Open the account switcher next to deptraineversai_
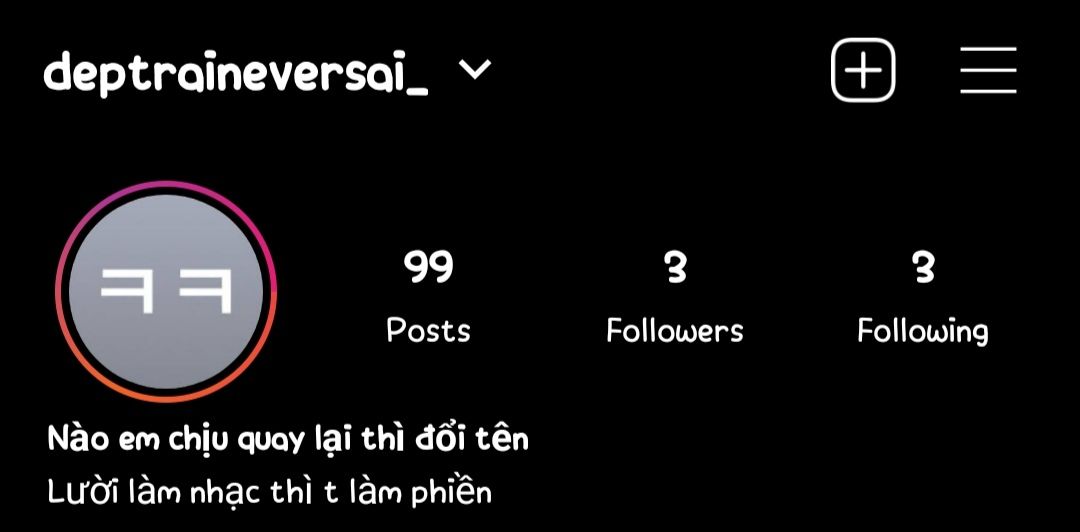 (474, 70)
